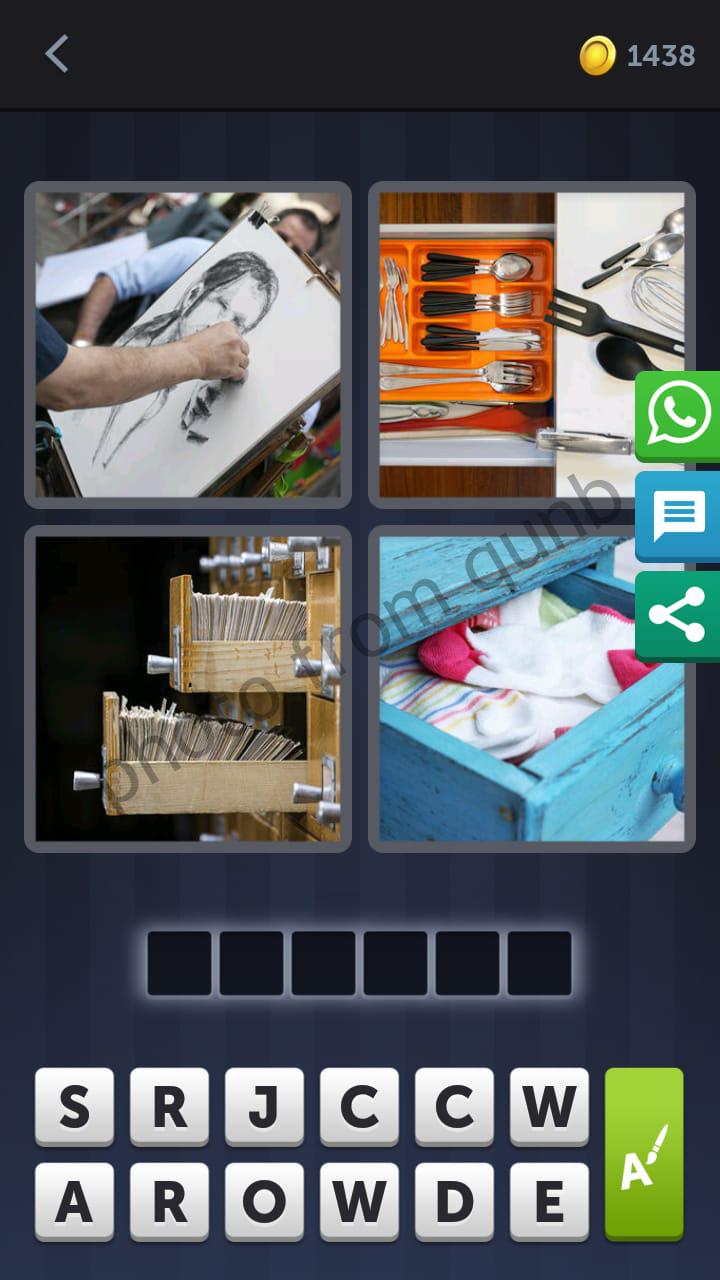
Task: Enlarge the blue sock drawer picture
Action: pos(531,689)
